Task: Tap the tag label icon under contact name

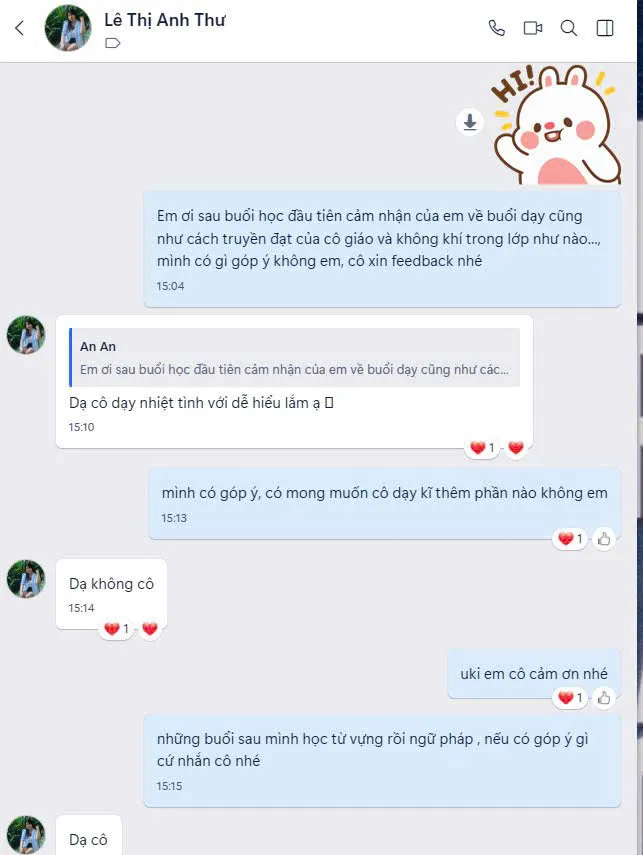Action: 112,43
